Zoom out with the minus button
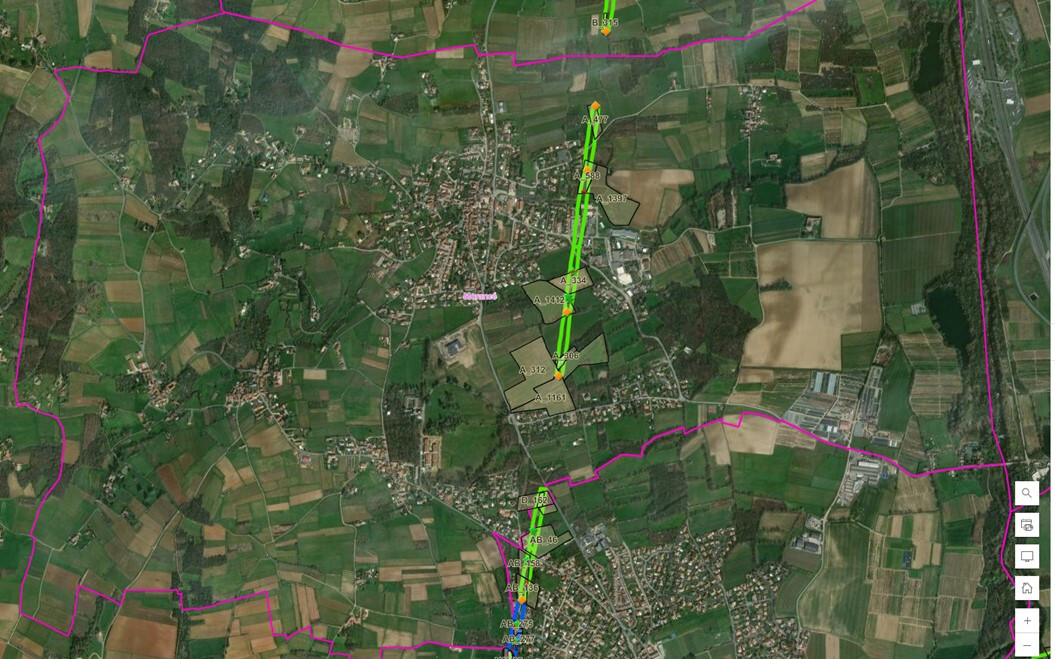1055x659 pixels. pyautogui.click(x=1027, y=646)
